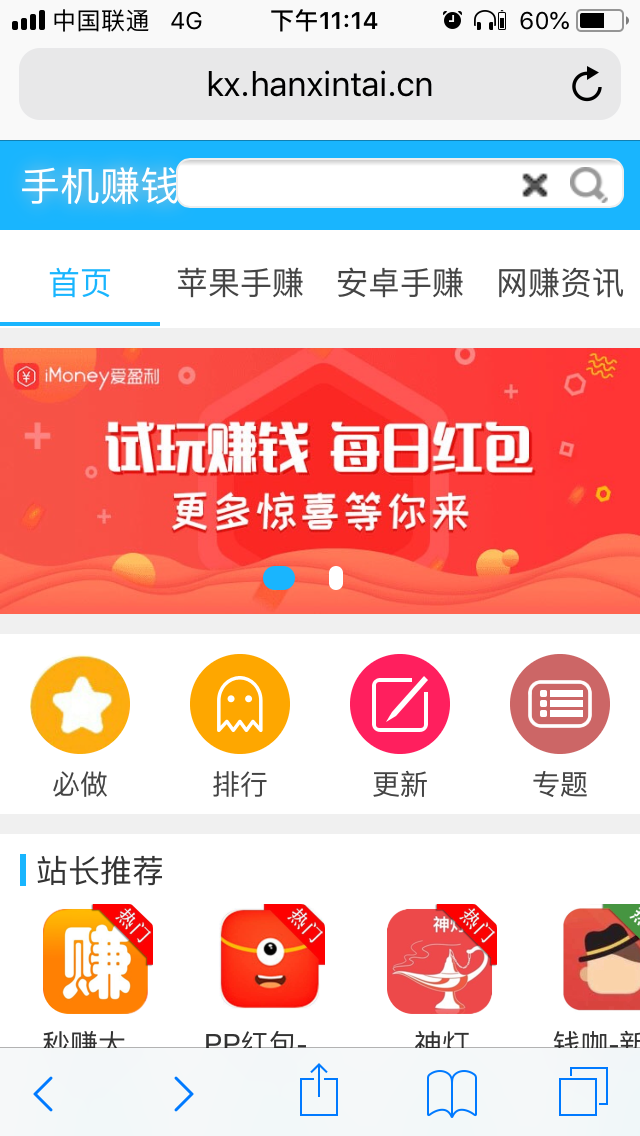Select the 安卓手赚 tab
The image size is (640, 1136).
[400, 284]
